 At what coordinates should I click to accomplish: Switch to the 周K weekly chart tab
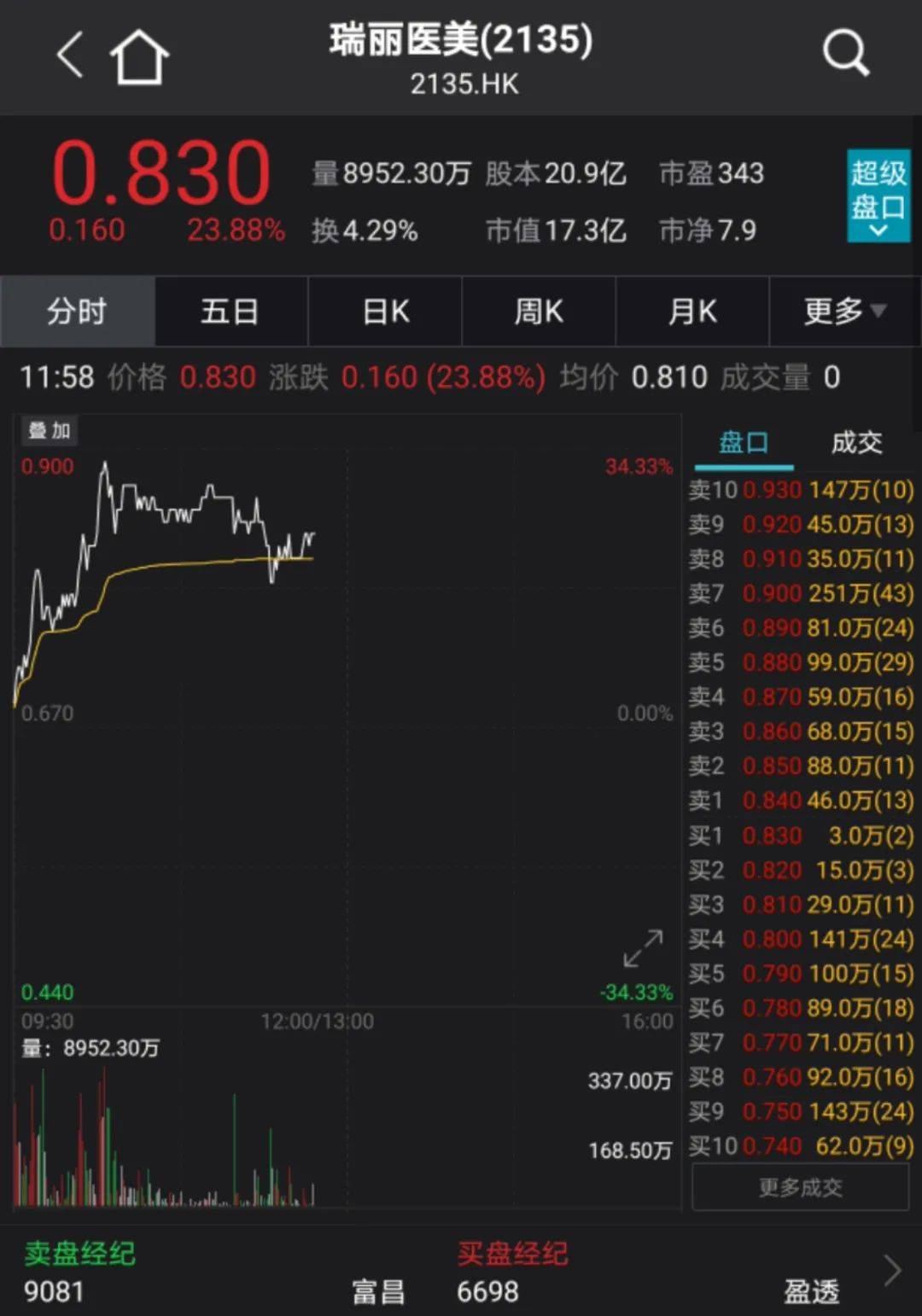(538, 312)
